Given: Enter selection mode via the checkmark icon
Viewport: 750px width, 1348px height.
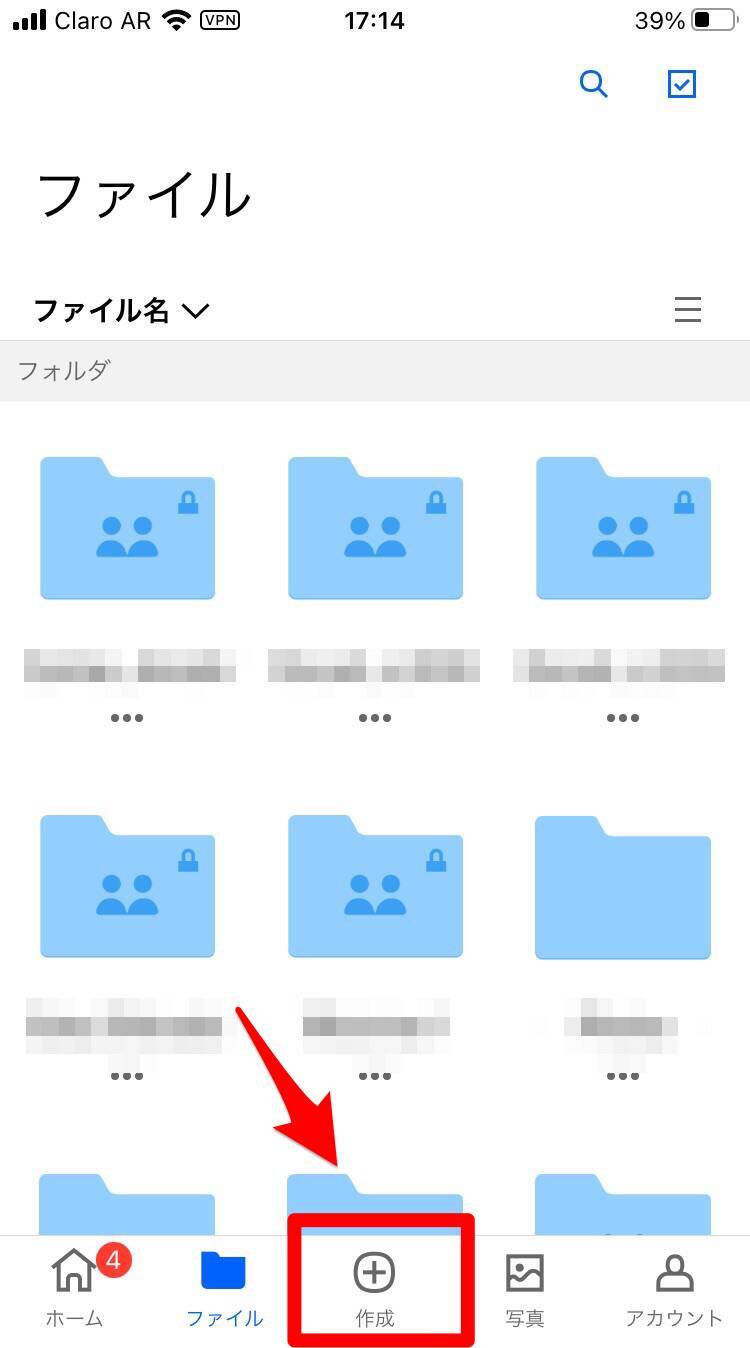Looking at the screenshot, I should pos(681,85).
